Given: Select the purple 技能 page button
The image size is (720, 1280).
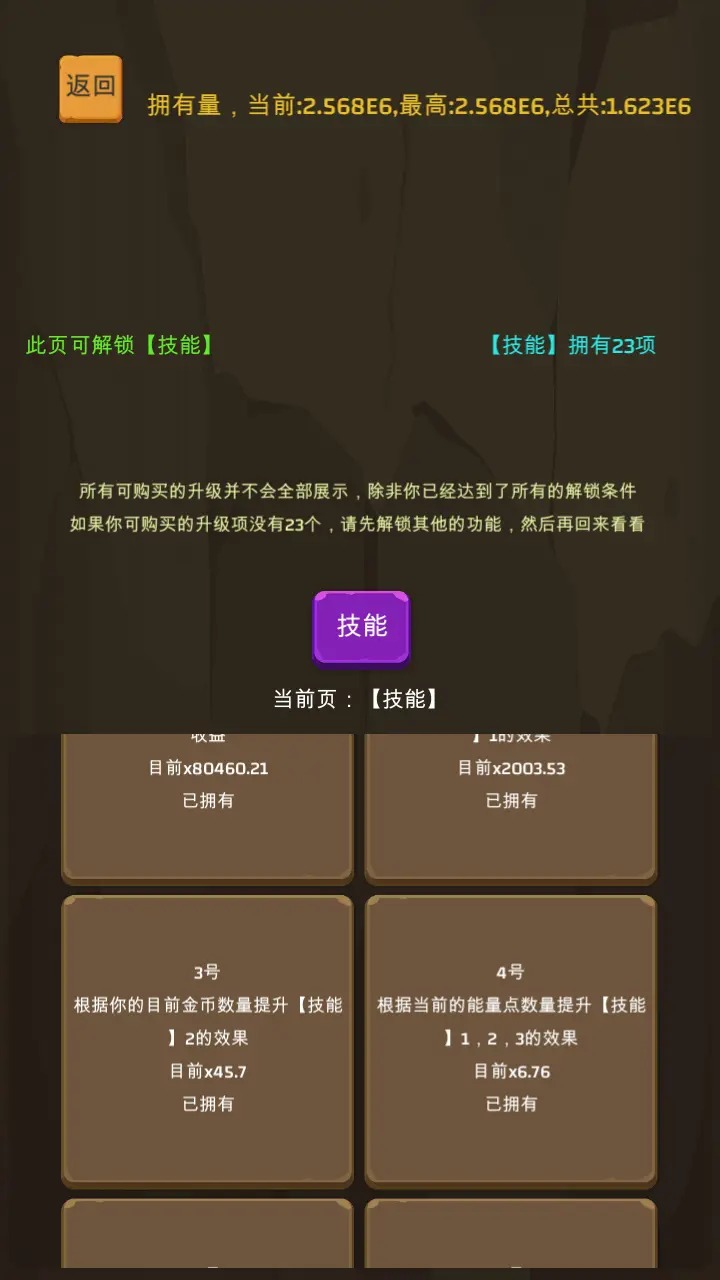Looking at the screenshot, I should coord(361,627).
